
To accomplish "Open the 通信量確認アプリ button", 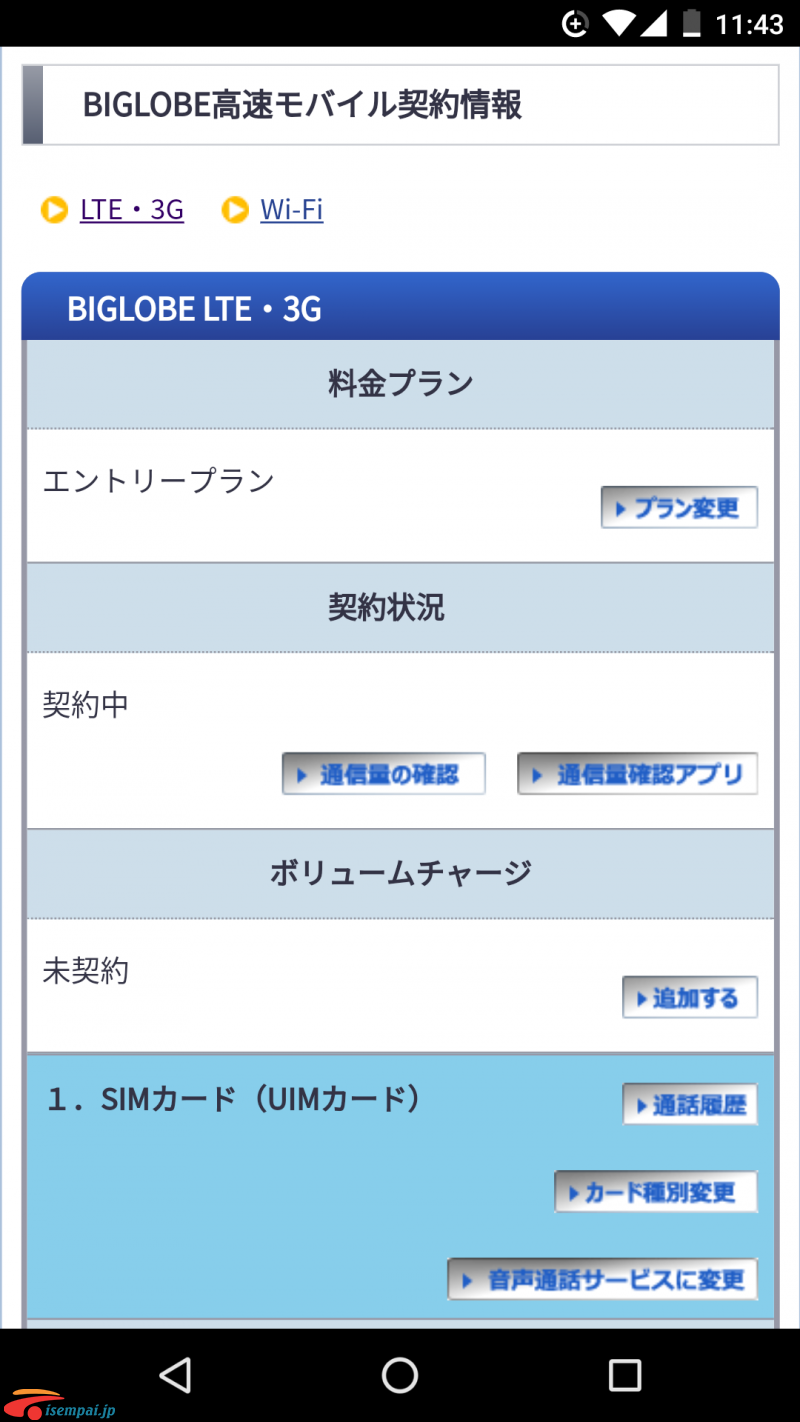I will point(637,774).
